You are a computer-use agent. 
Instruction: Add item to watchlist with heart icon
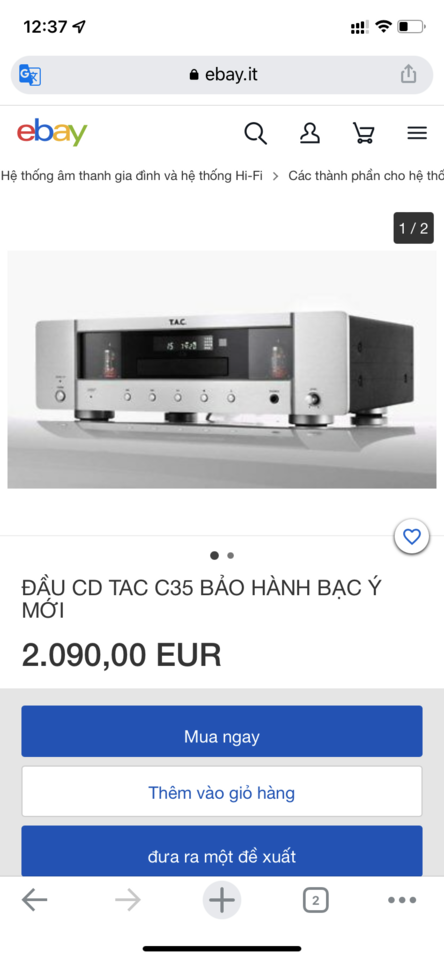(x=412, y=537)
